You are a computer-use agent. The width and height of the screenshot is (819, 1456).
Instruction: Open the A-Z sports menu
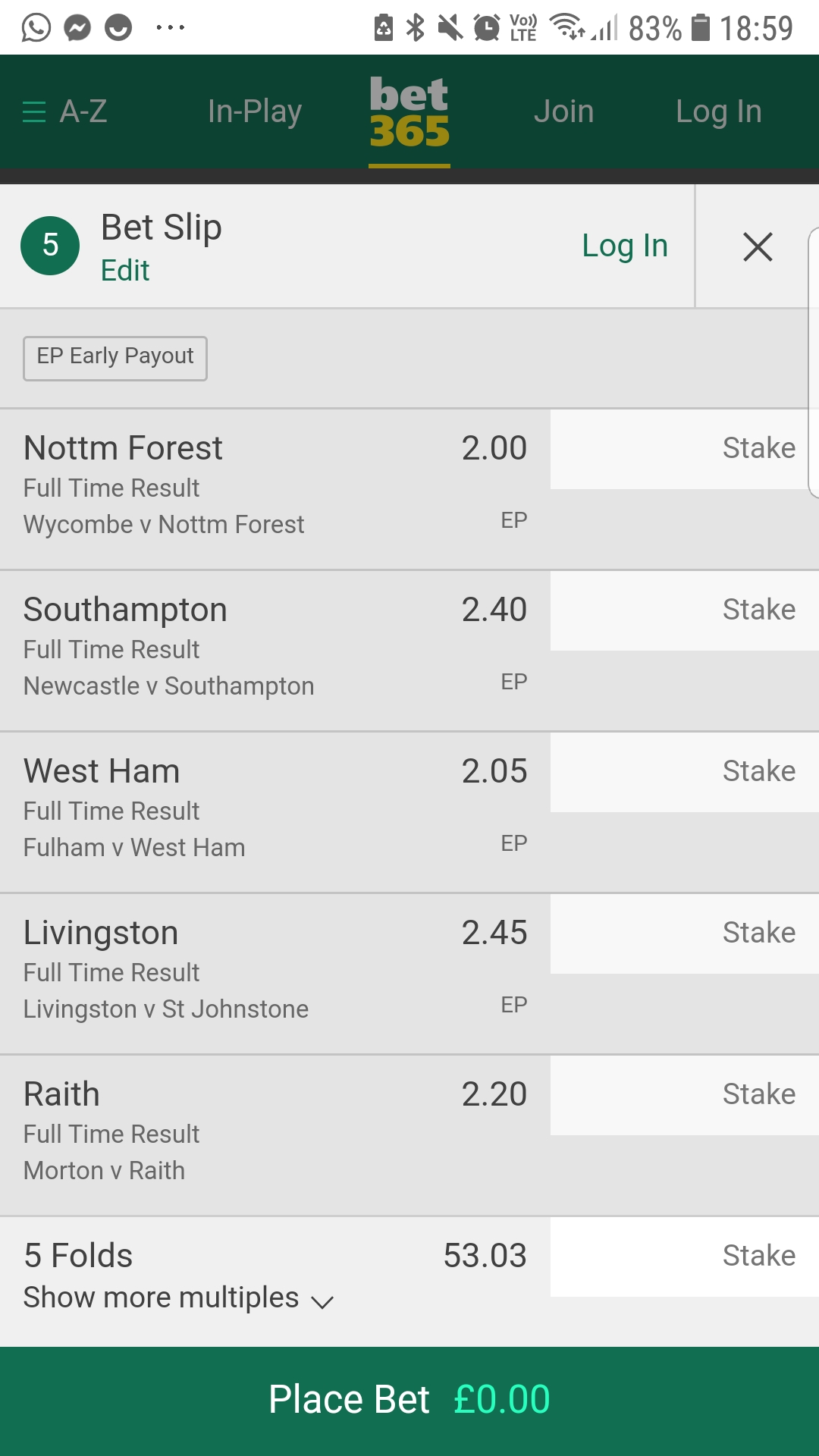click(65, 111)
